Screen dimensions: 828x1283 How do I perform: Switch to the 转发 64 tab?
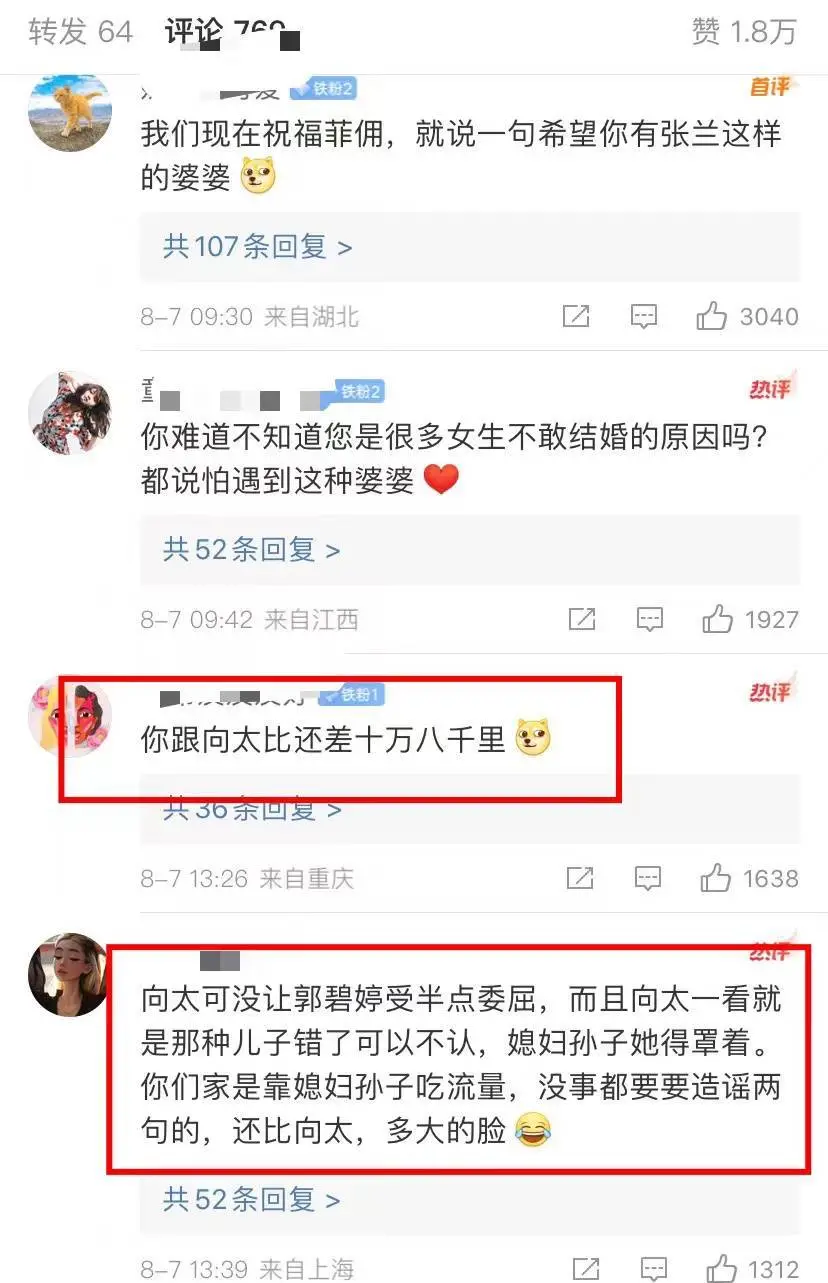coord(80,32)
